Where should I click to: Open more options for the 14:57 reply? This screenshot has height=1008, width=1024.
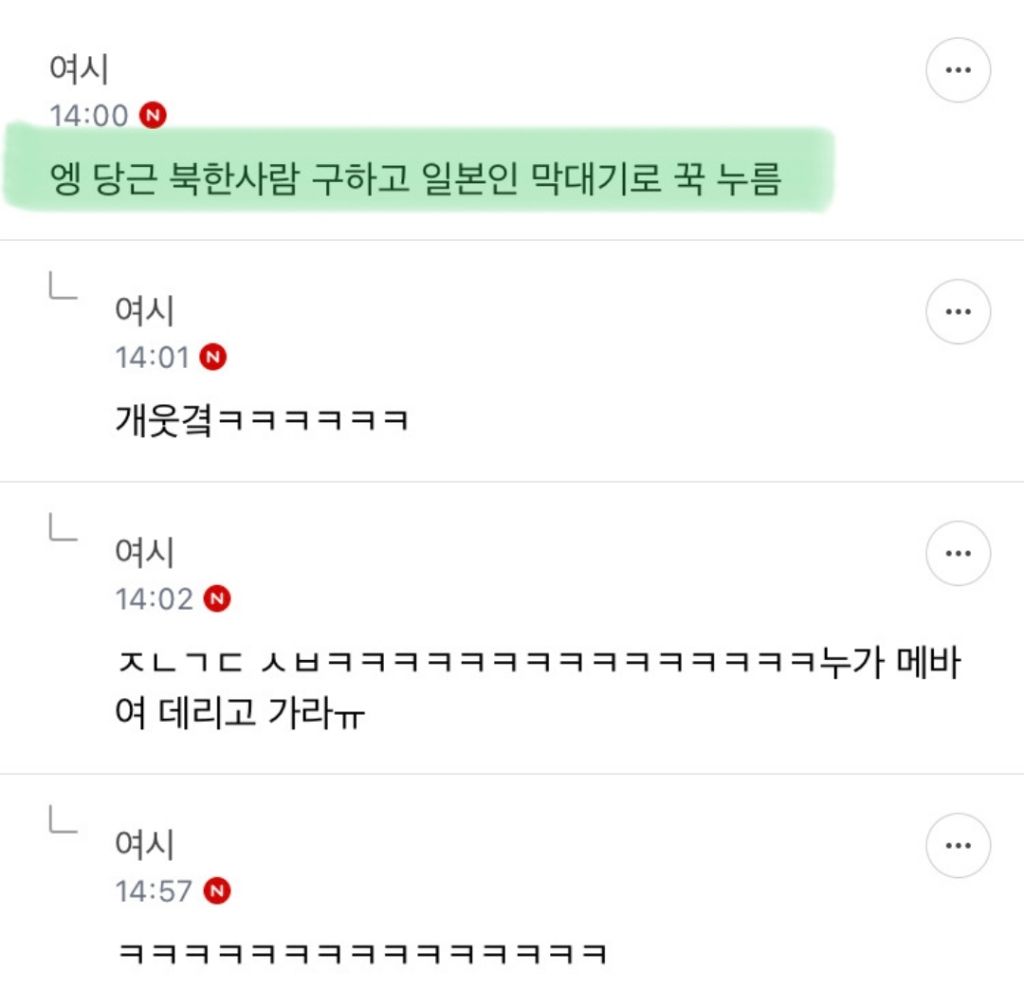(x=958, y=845)
